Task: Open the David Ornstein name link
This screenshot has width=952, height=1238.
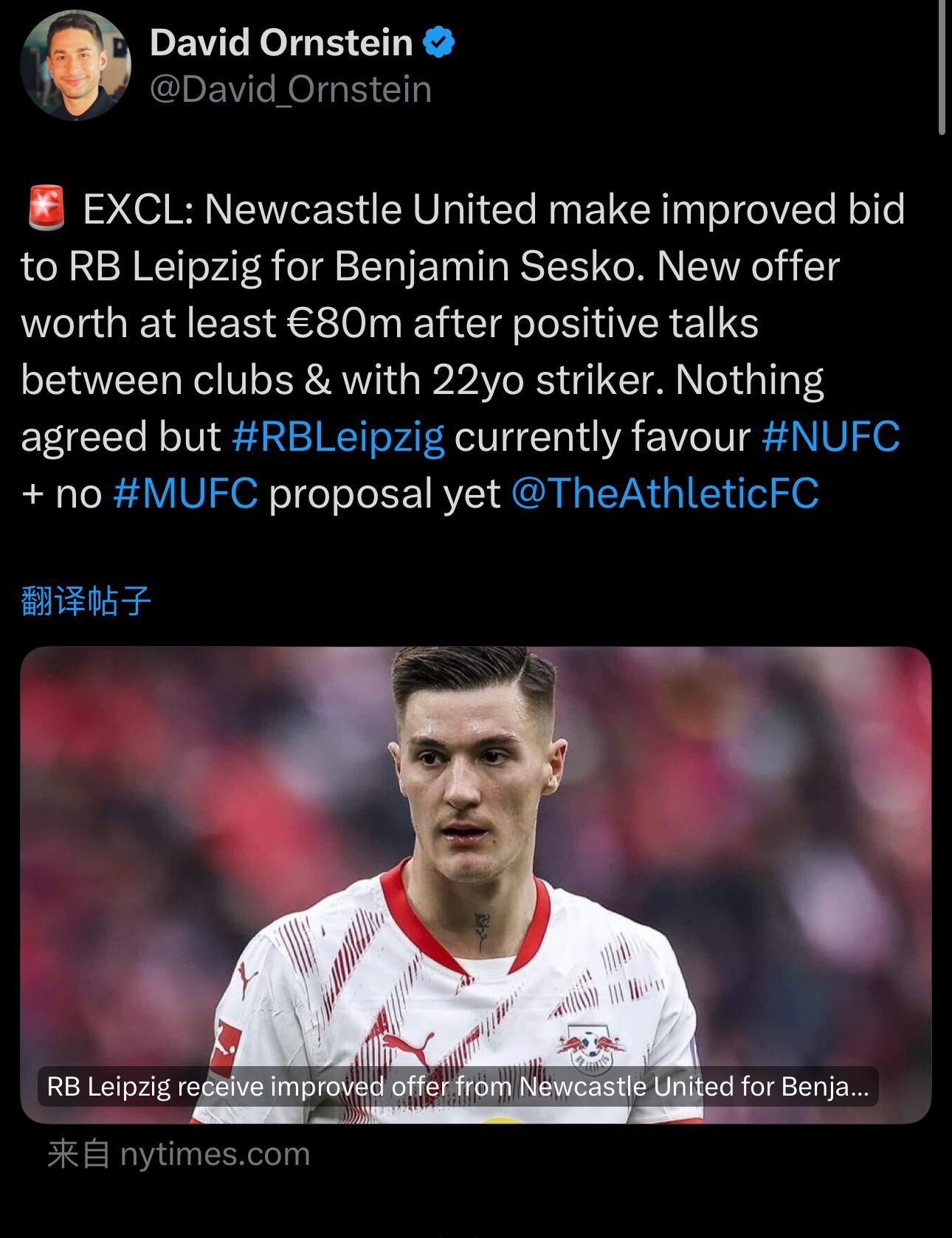Action: point(281,43)
